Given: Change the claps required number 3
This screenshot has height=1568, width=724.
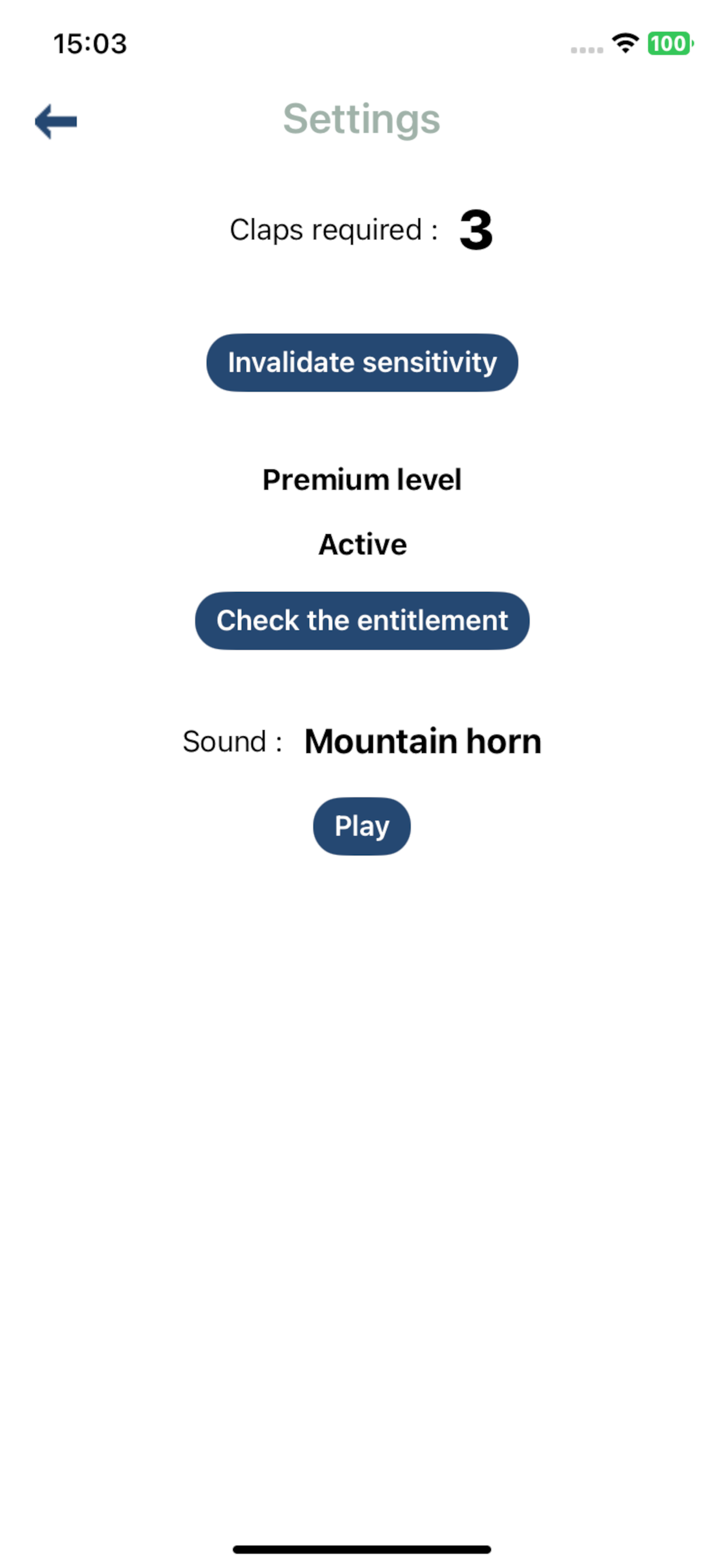Looking at the screenshot, I should 475,230.
